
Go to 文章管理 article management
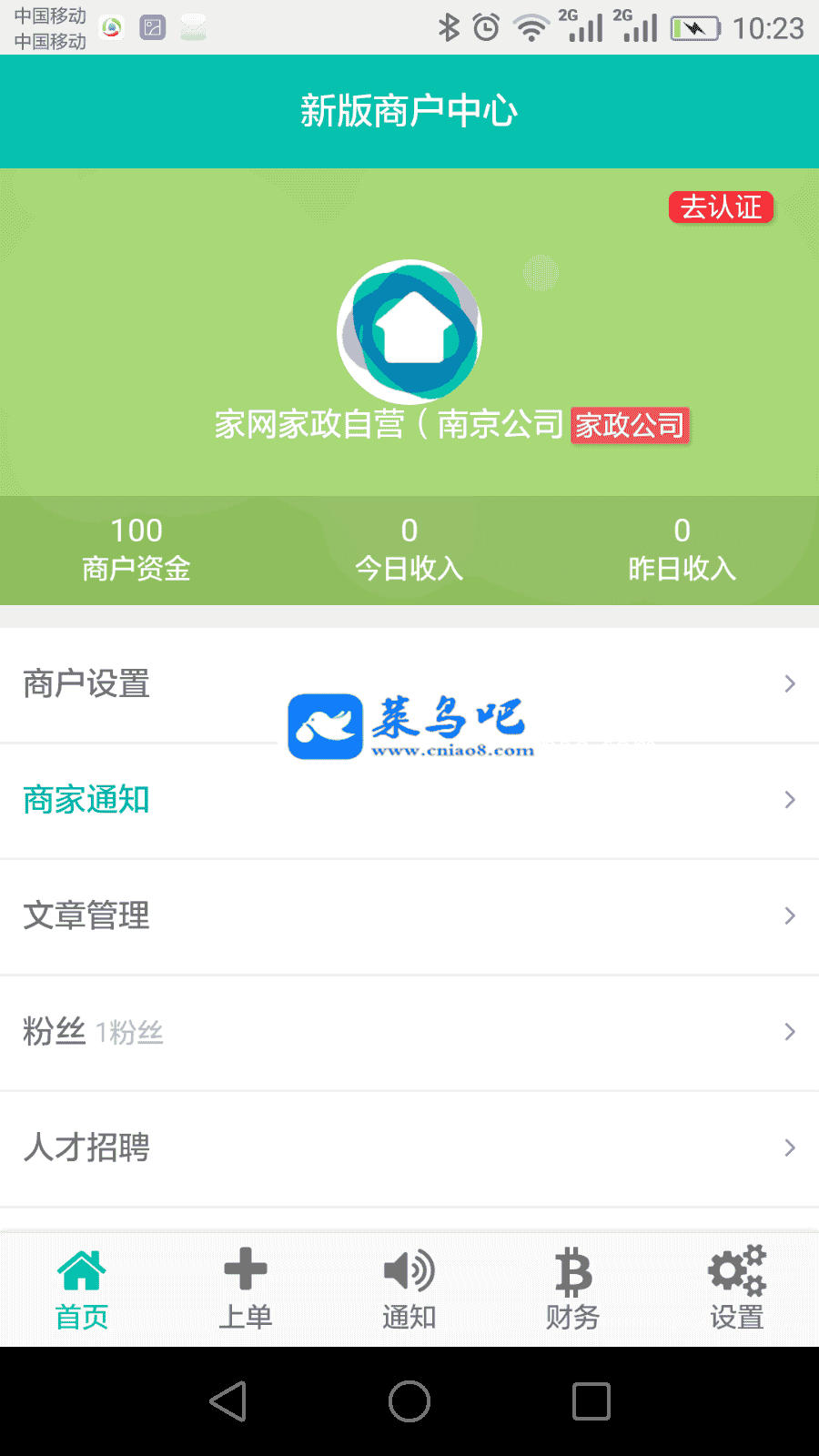point(409,915)
